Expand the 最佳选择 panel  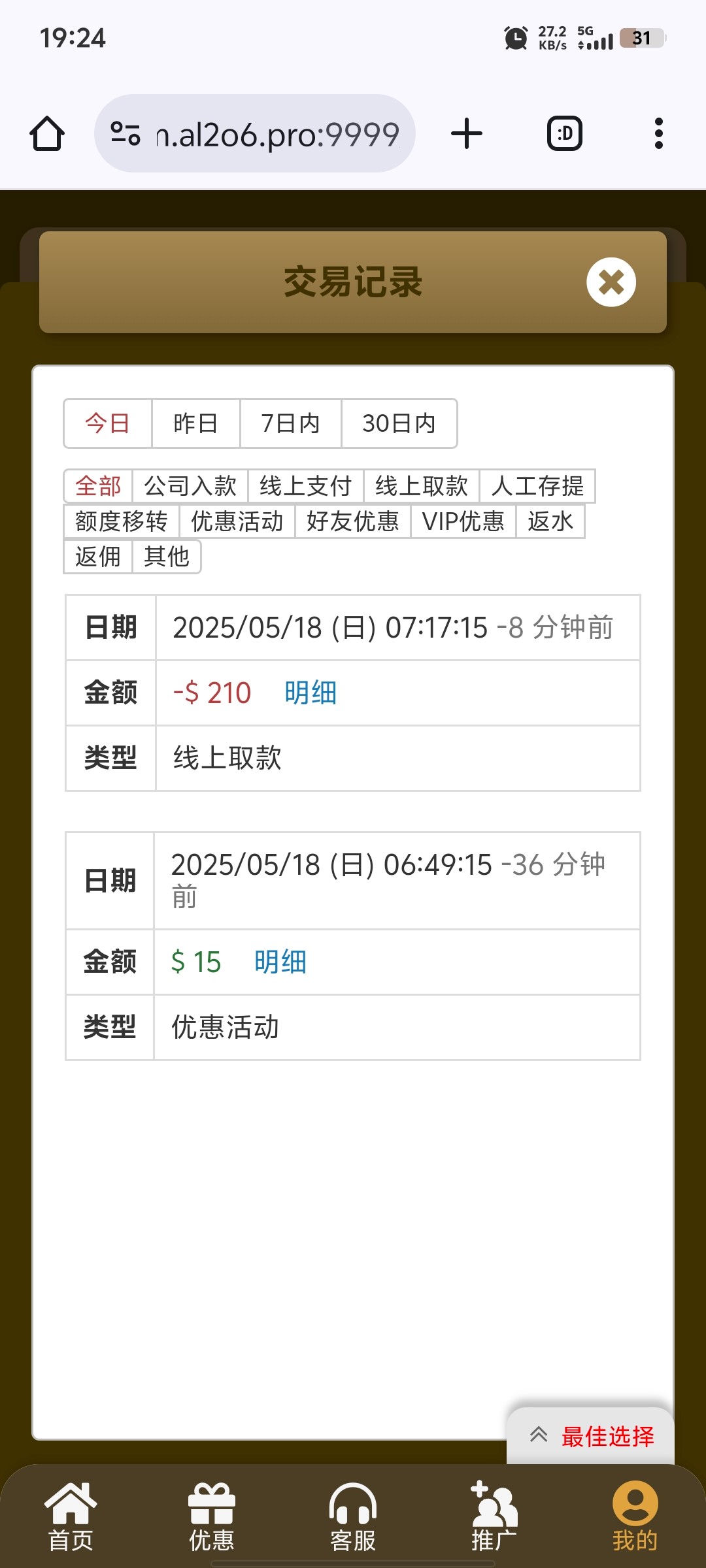[590, 1436]
